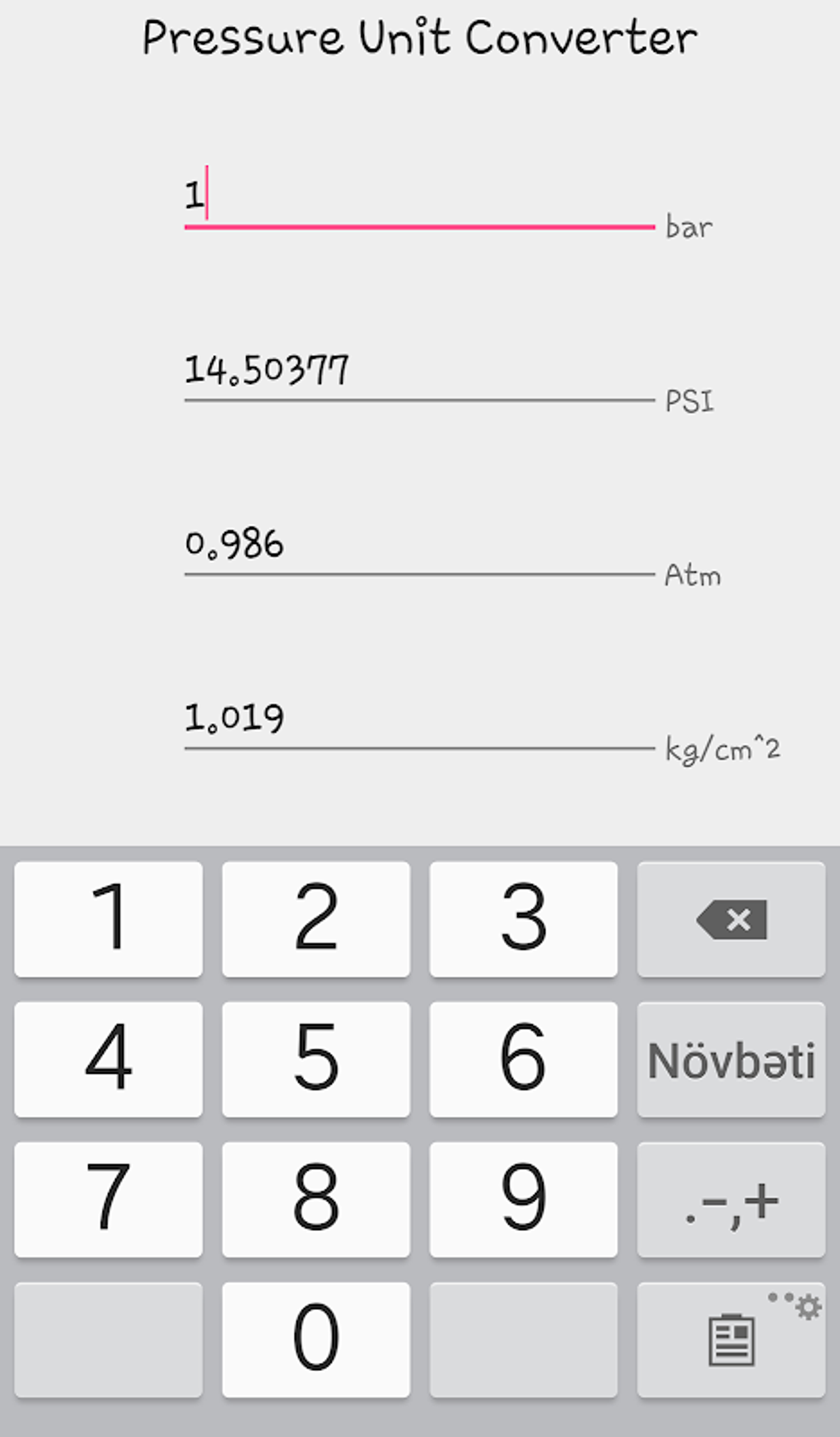The height and width of the screenshot is (1437, 840).
Task: Tap the kg/cm^2 value field
Action: tap(418, 718)
